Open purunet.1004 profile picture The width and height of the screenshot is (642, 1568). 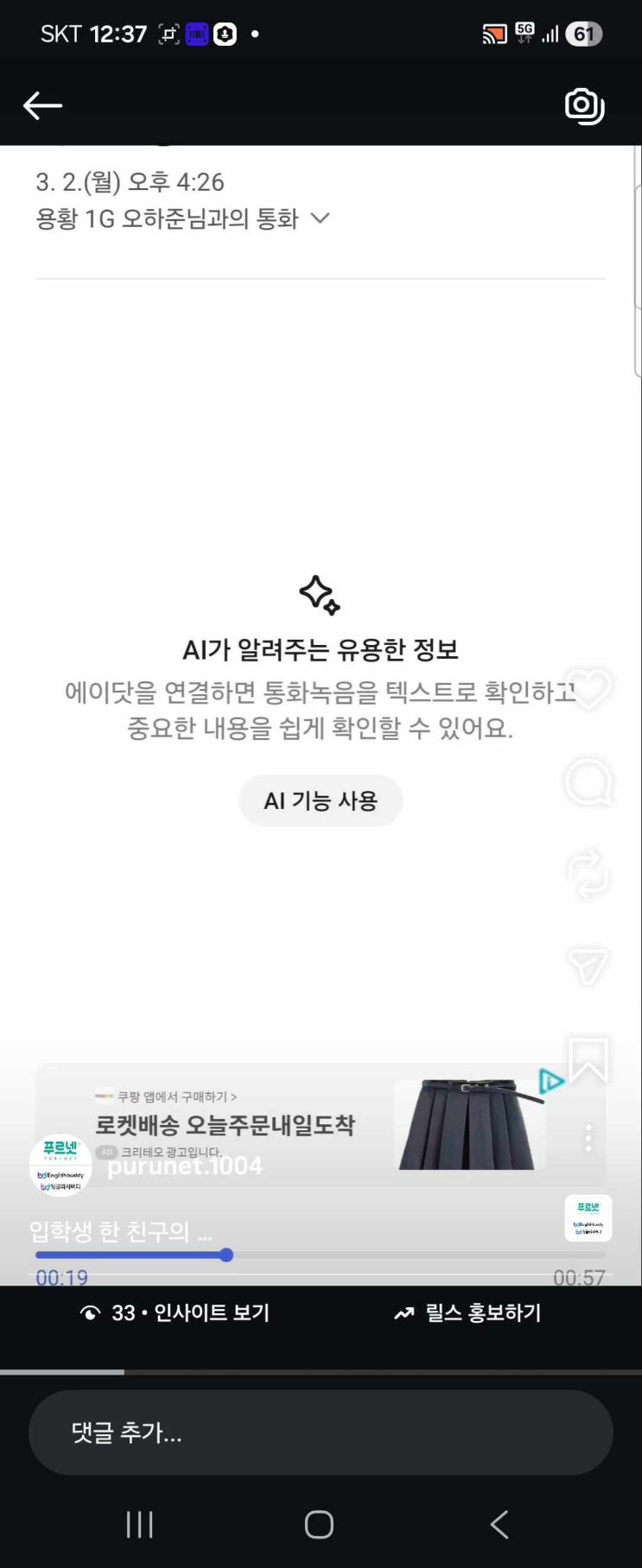click(60, 1165)
